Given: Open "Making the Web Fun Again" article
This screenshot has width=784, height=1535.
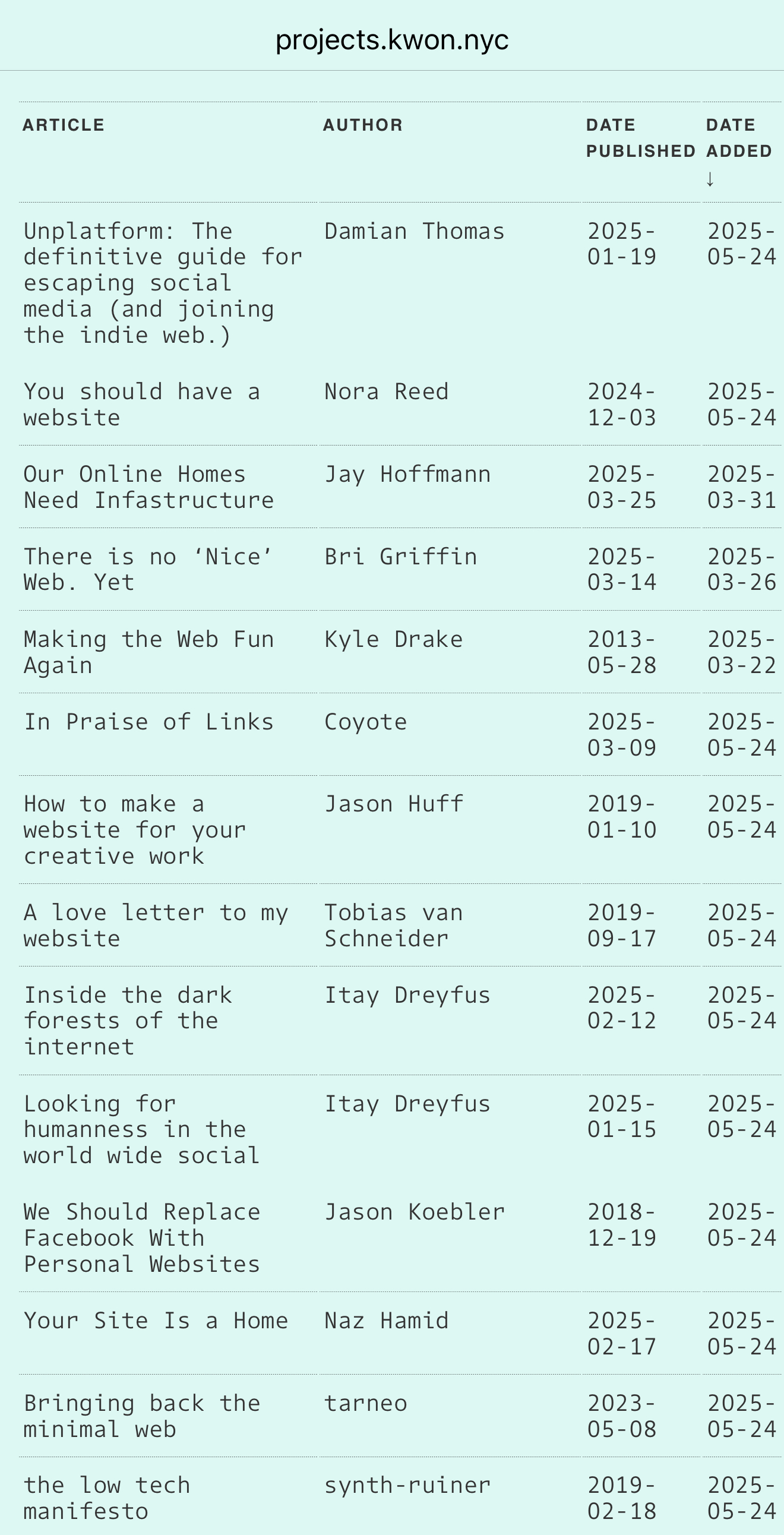Looking at the screenshot, I should tap(148, 652).
